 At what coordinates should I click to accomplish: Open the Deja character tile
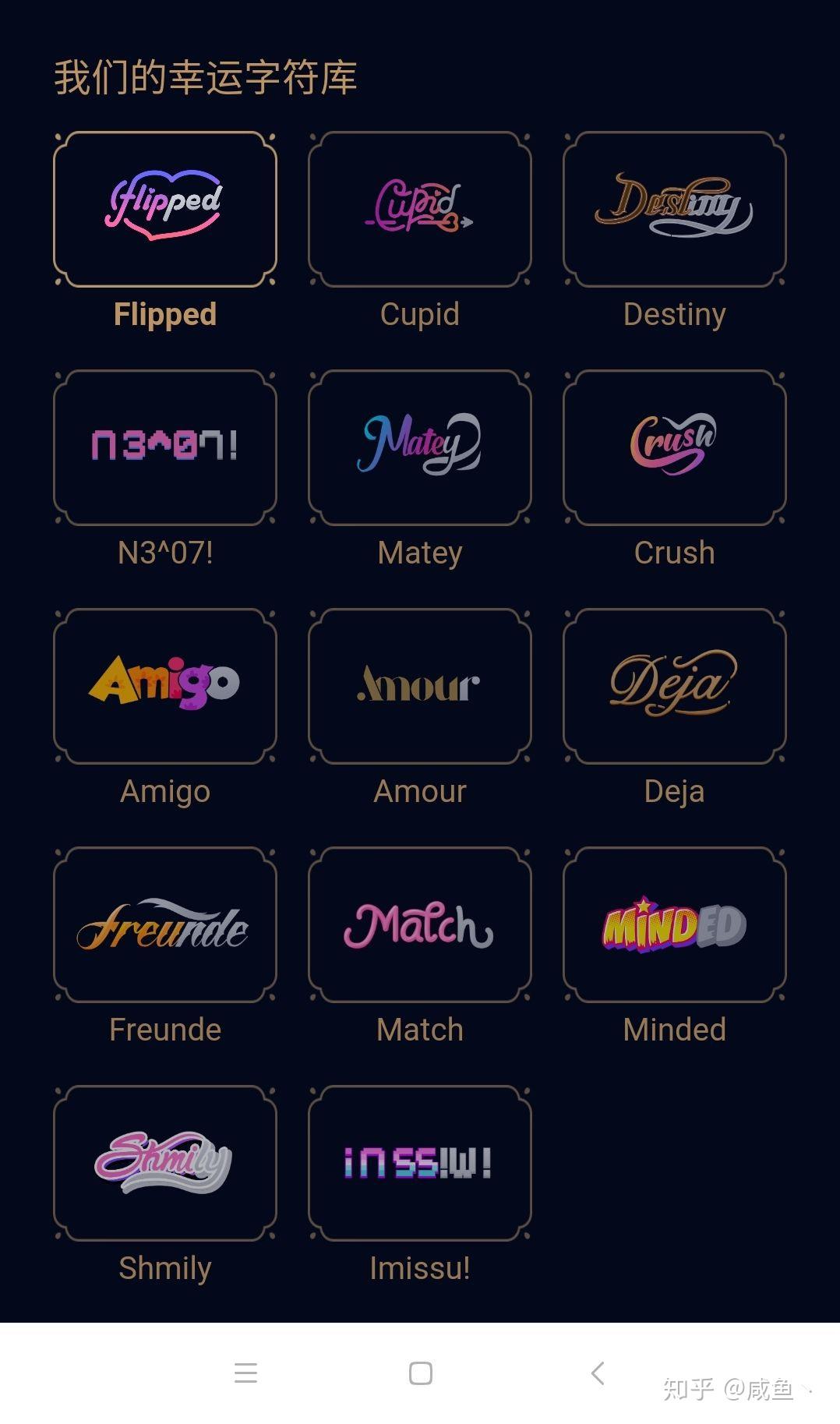tap(675, 686)
